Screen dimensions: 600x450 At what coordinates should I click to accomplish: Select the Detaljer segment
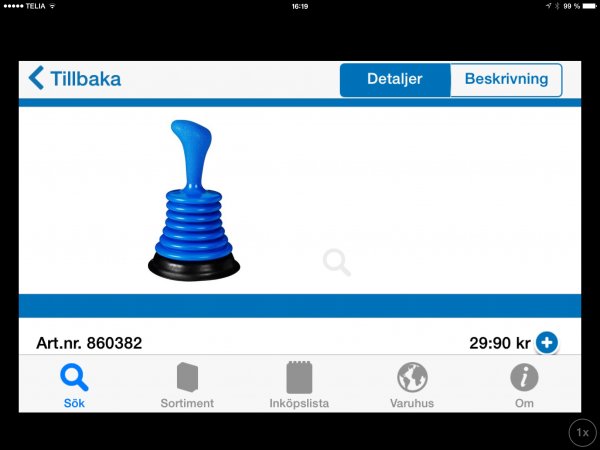click(395, 79)
